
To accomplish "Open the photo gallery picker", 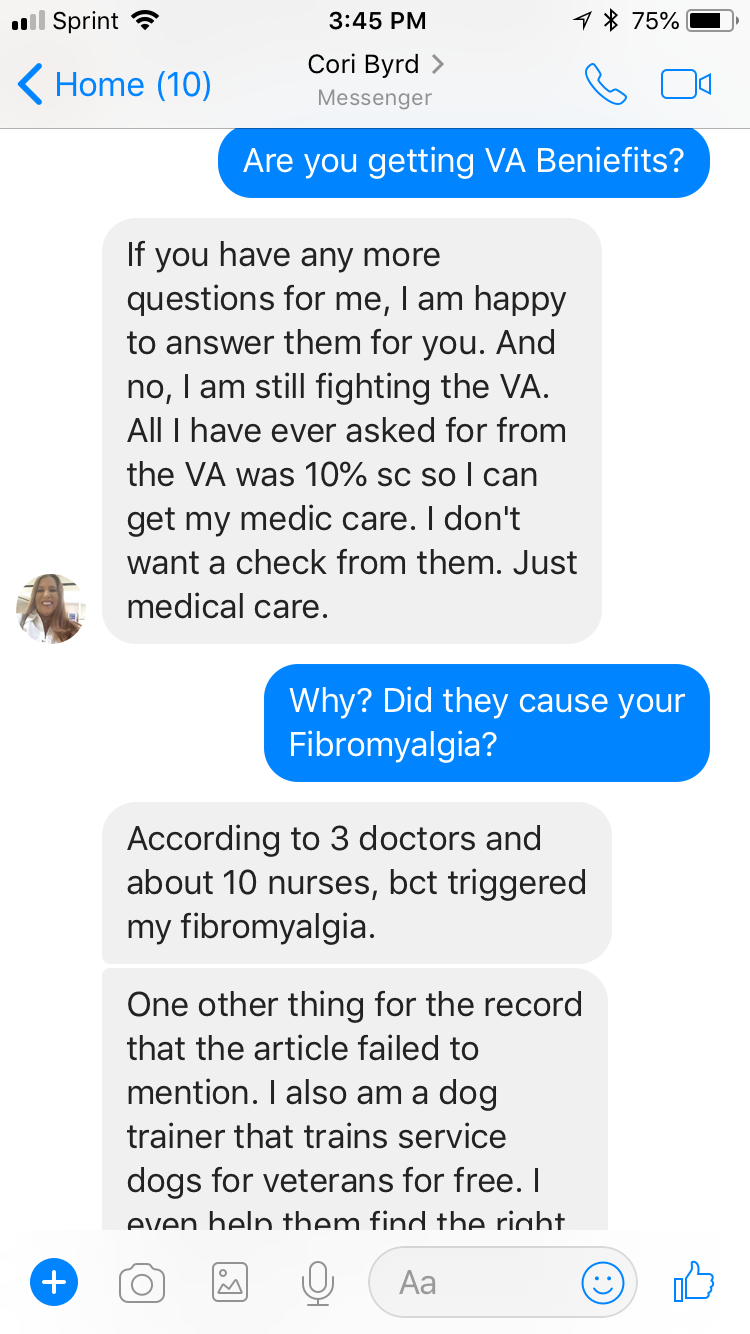I will [x=230, y=1282].
